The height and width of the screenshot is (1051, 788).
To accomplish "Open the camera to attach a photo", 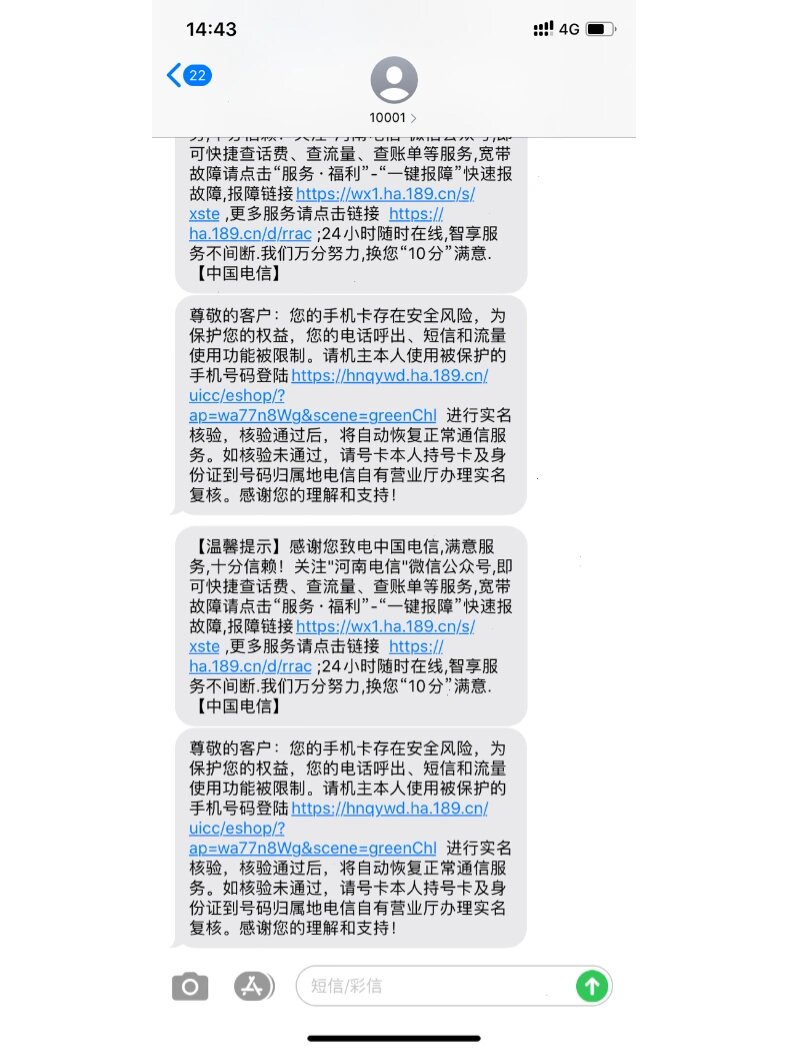I will 190,987.
